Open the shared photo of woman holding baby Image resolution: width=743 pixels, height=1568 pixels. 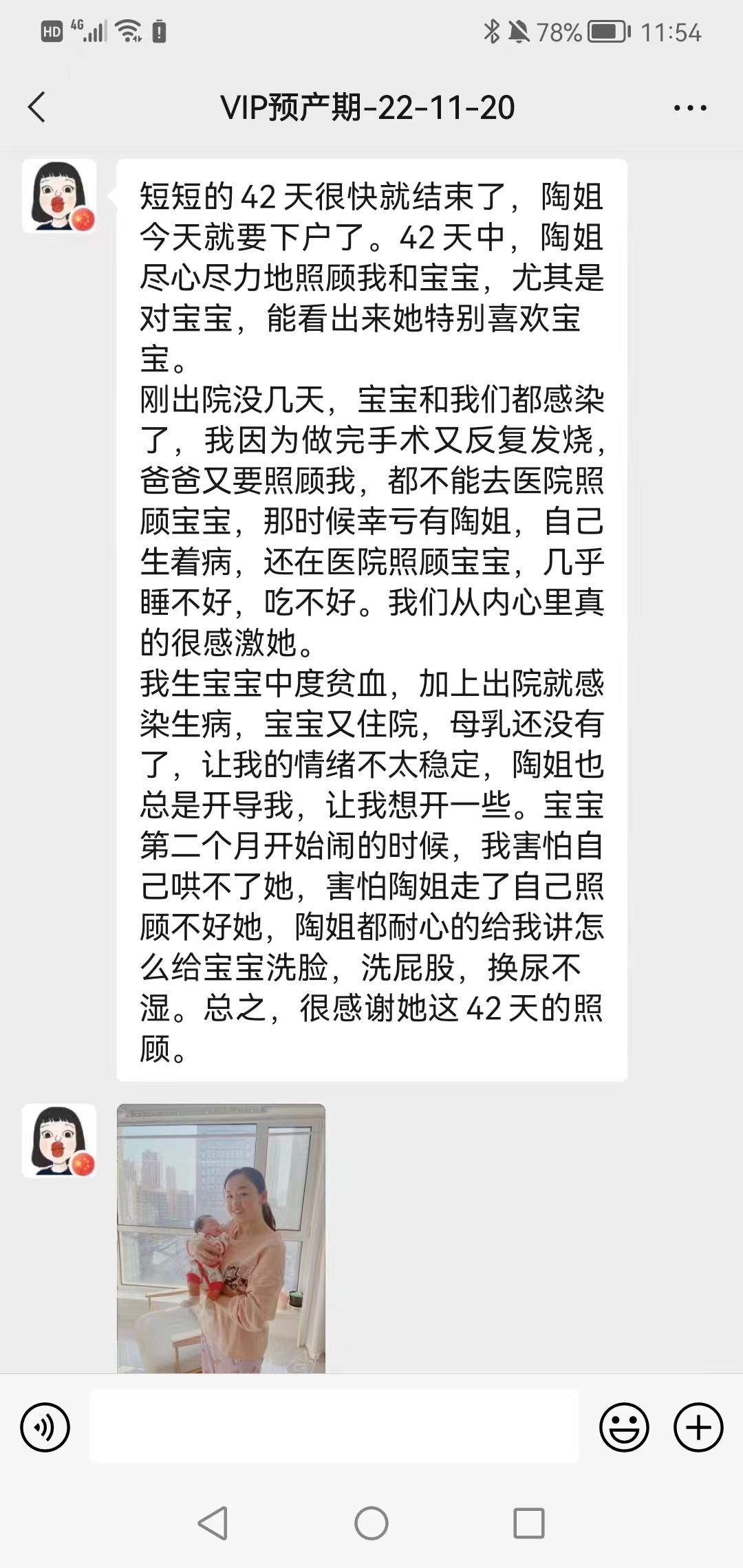point(221,1239)
